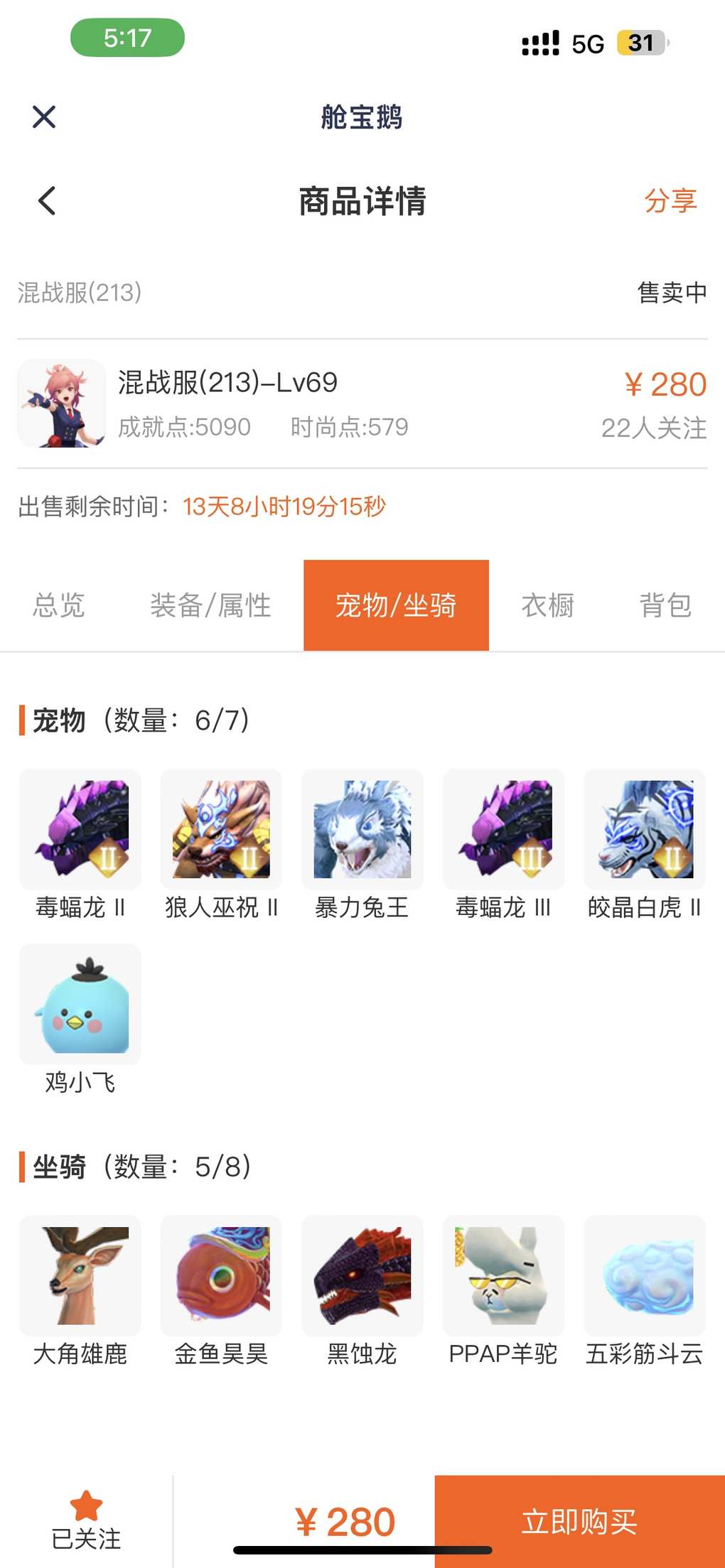Tap 分享 to share this listing
725x1568 pixels.
(x=670, y=201)
